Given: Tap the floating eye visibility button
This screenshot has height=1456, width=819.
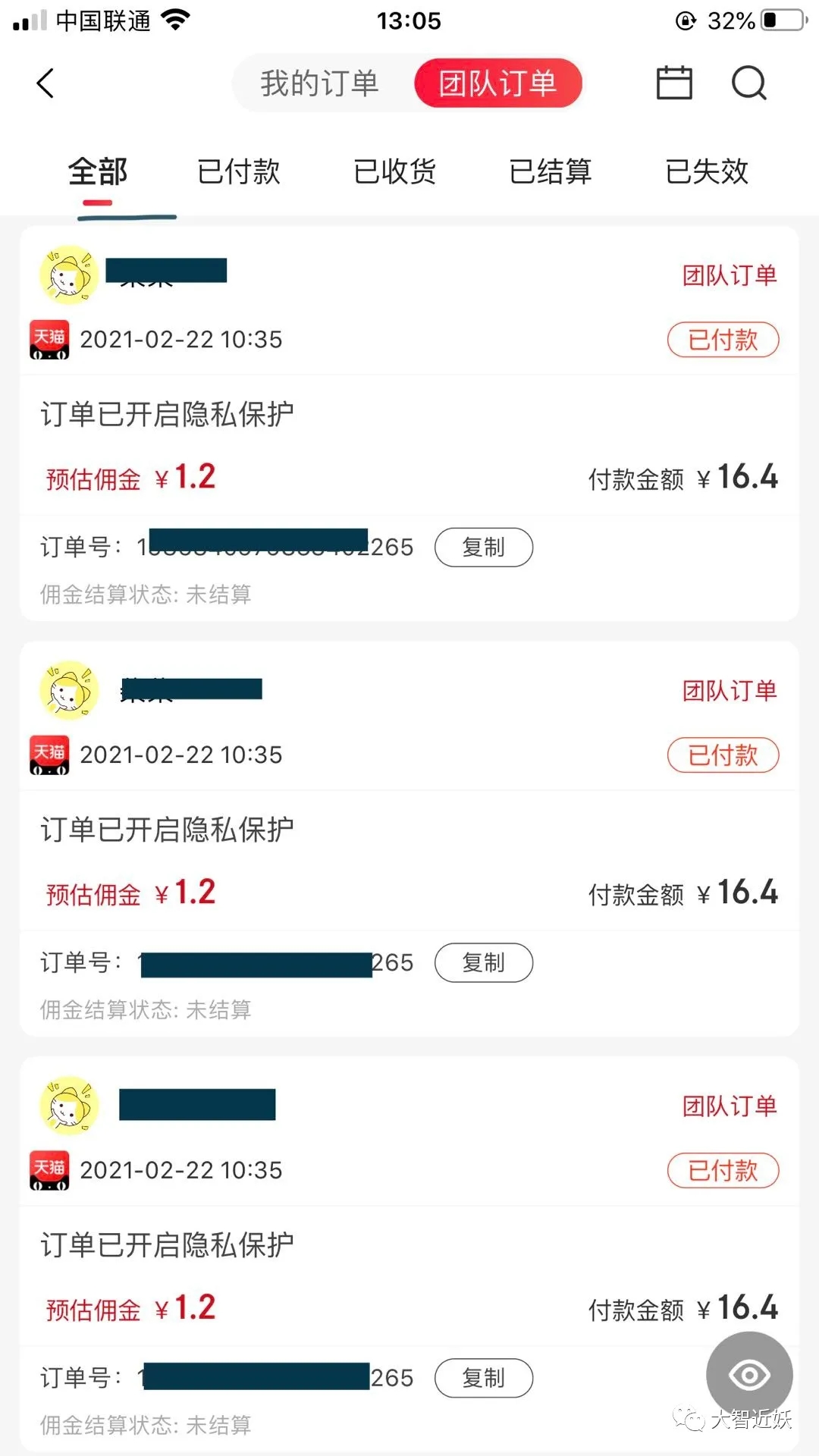Looking at the screenshot, I should (749, 1375).
